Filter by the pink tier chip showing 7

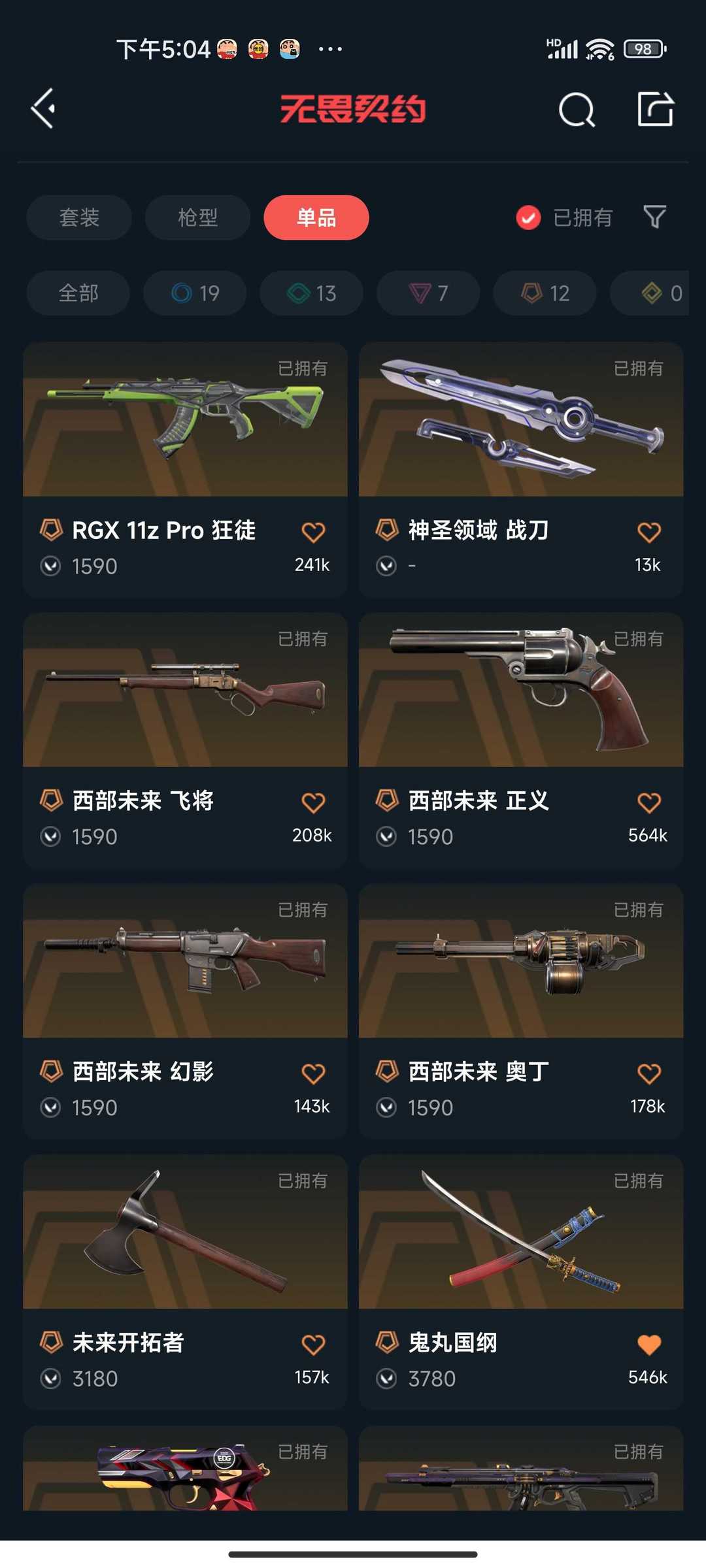428,293
